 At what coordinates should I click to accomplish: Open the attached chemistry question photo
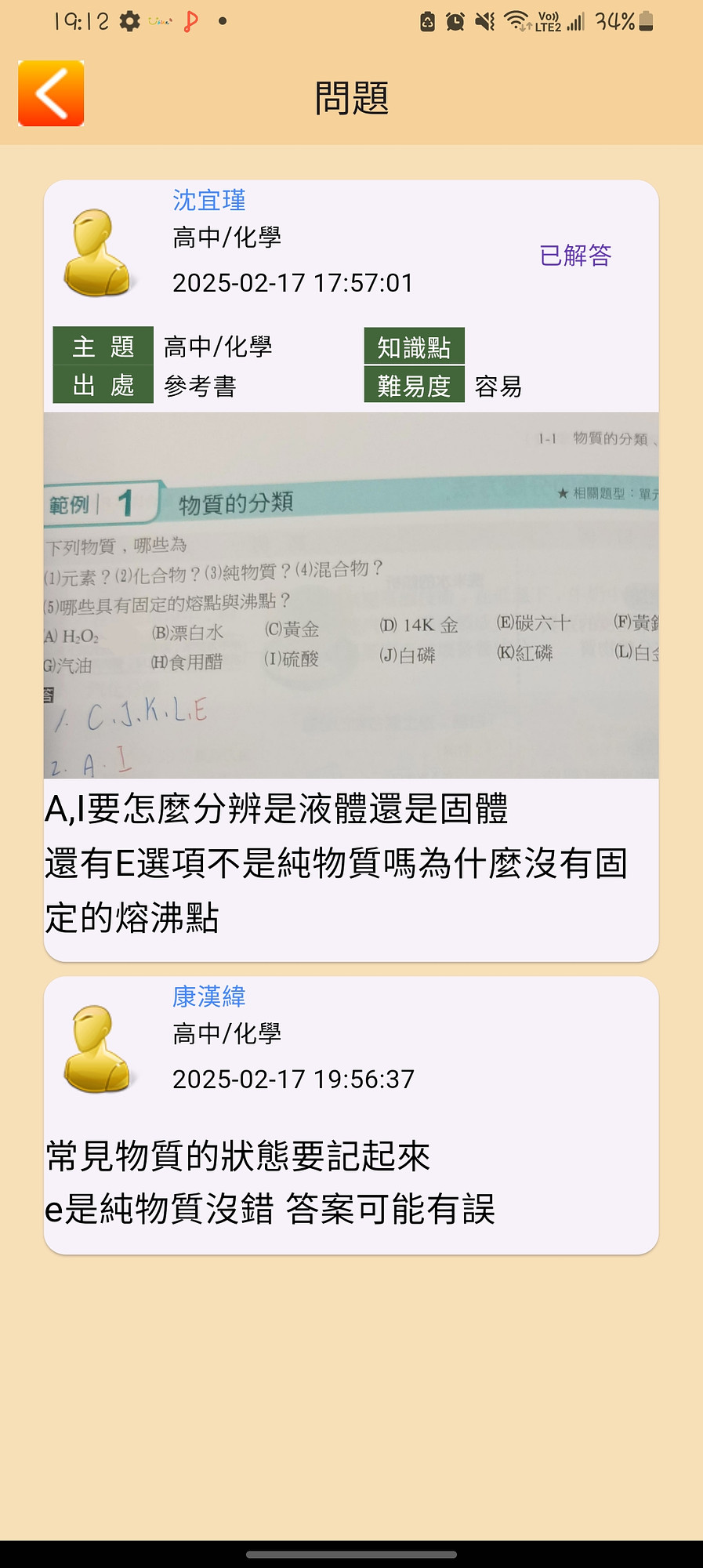(351, 595)
